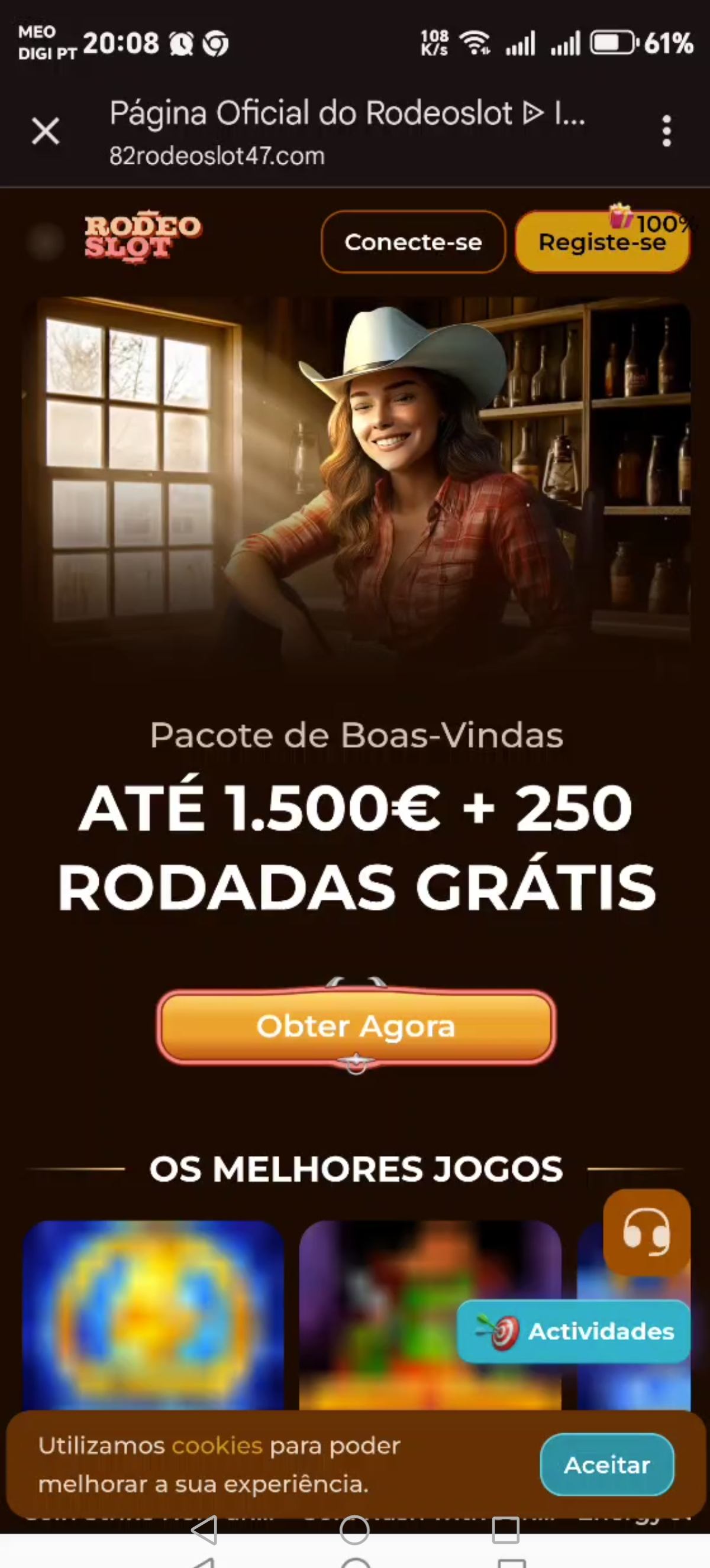This screenshot has width=710, height=1568.
Task: Claim the welcome pack with Obter Agora
Action: (x=356, y=1026)
